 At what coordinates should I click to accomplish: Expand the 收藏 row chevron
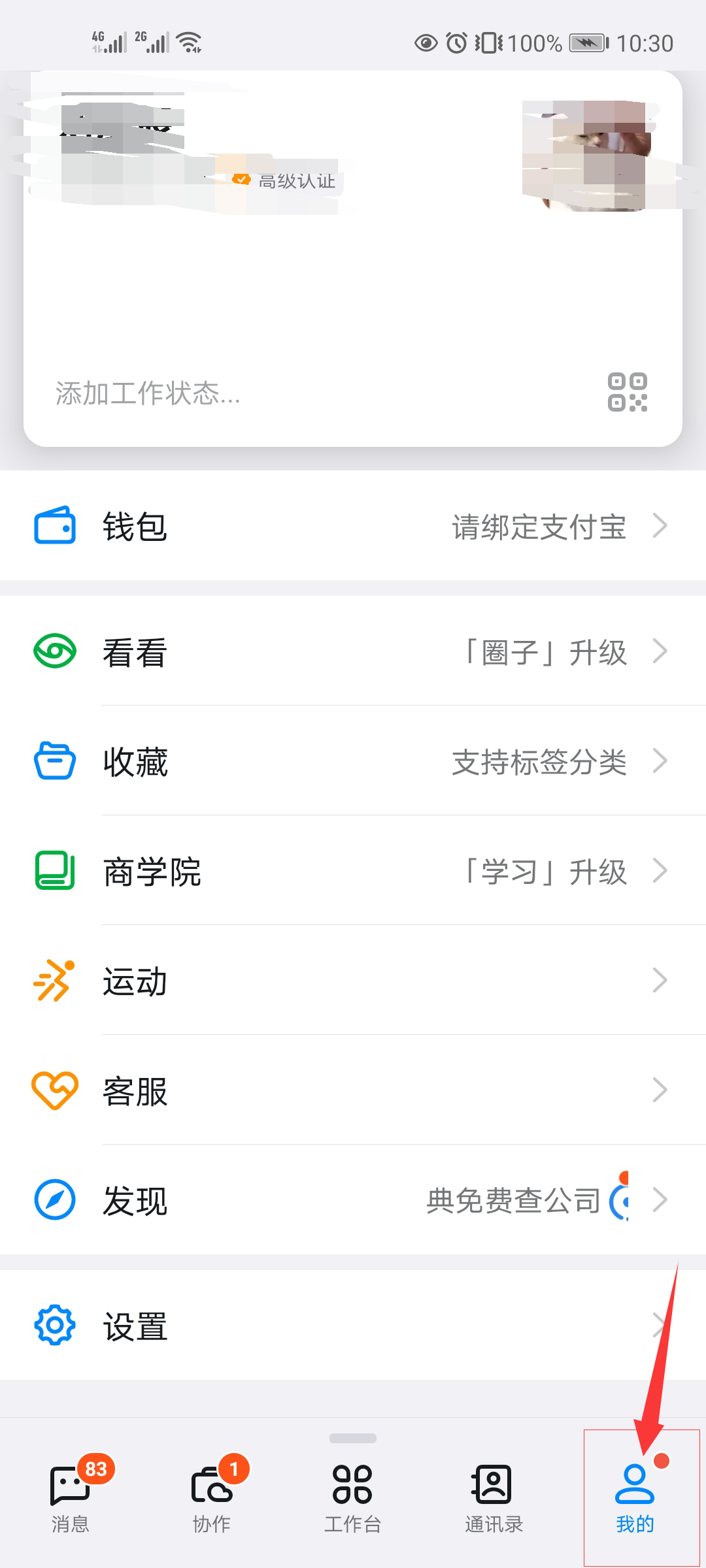coord(662,761)
